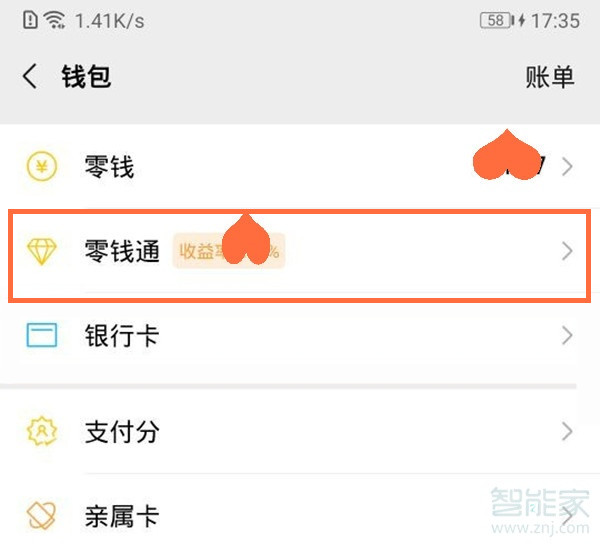Open the 支付分 row
This screenshot has width=600, height=547.
coord(300,432)
